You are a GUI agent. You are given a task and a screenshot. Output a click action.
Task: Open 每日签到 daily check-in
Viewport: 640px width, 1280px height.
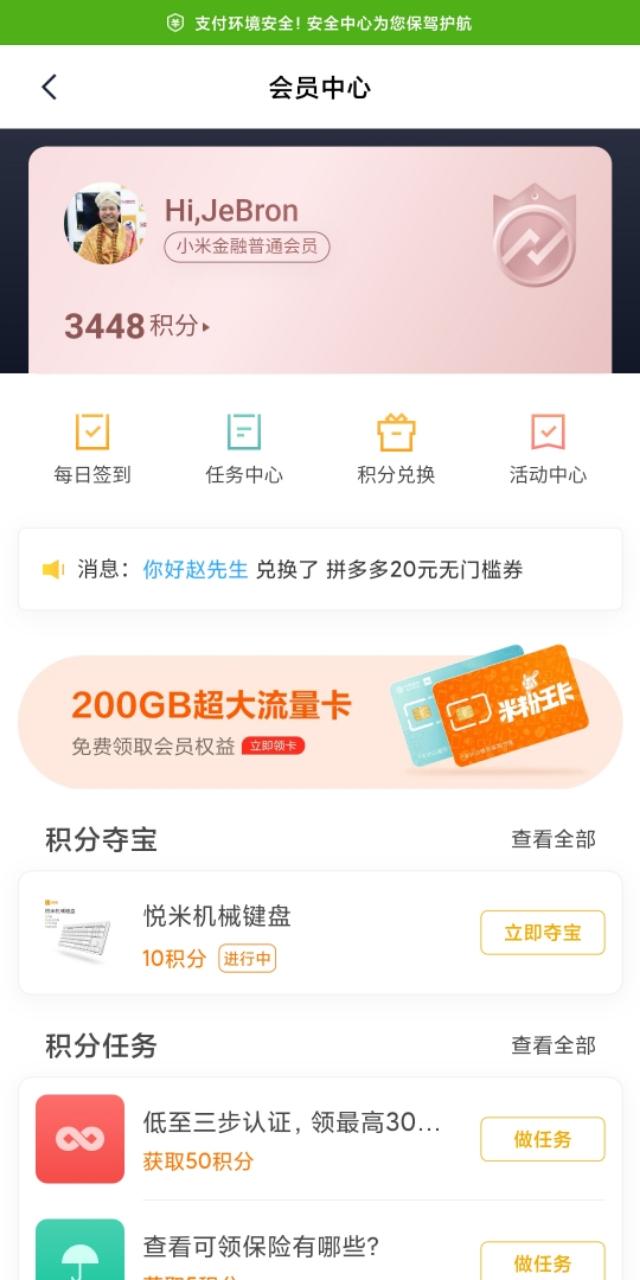pos(92,448)
